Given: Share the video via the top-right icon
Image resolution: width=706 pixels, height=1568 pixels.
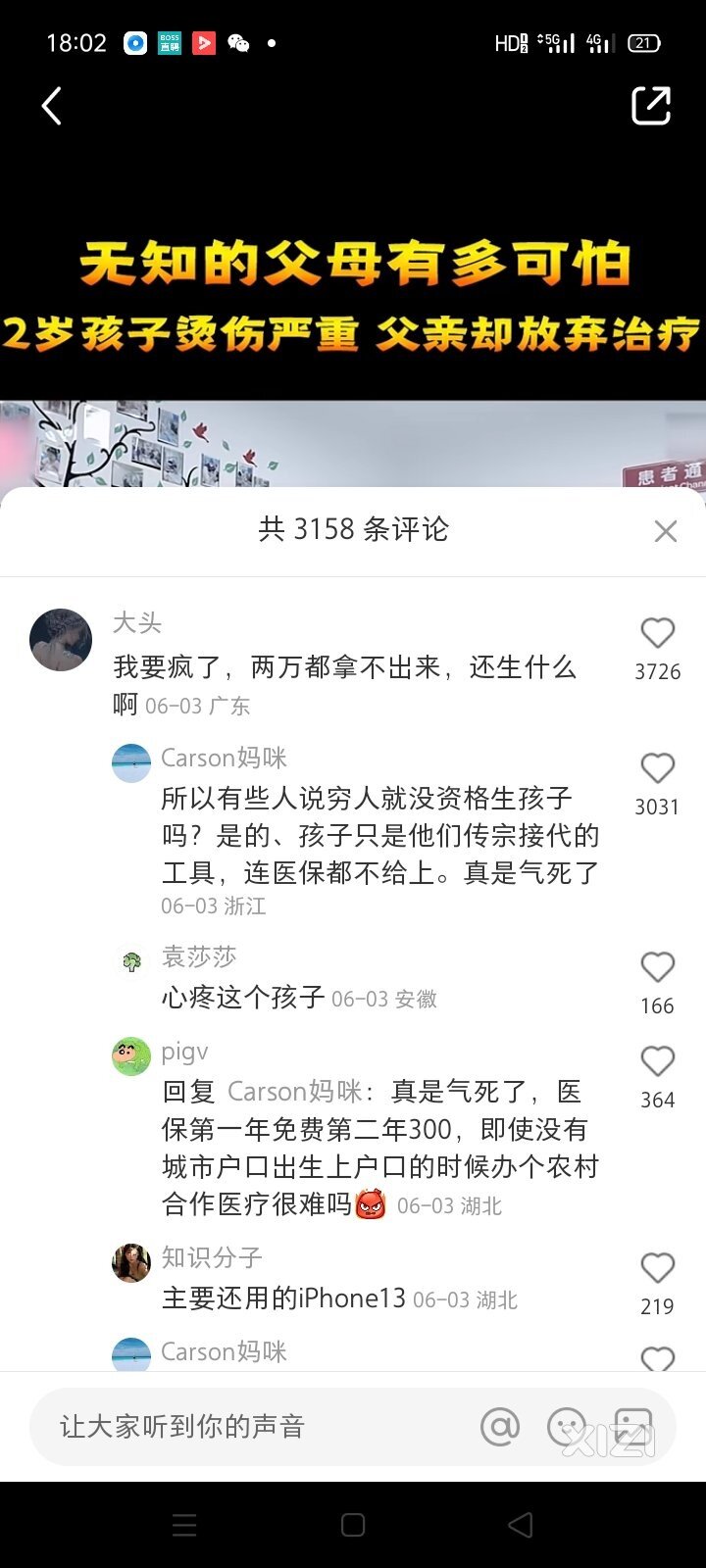Looking at the screenshot, I should pos(651,106).
